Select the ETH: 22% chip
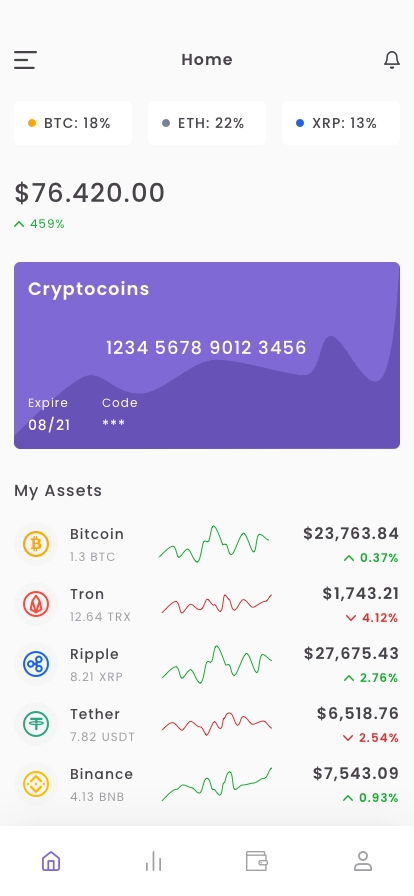The width and height of the screenshot is (414, 896). pos(207,123)
